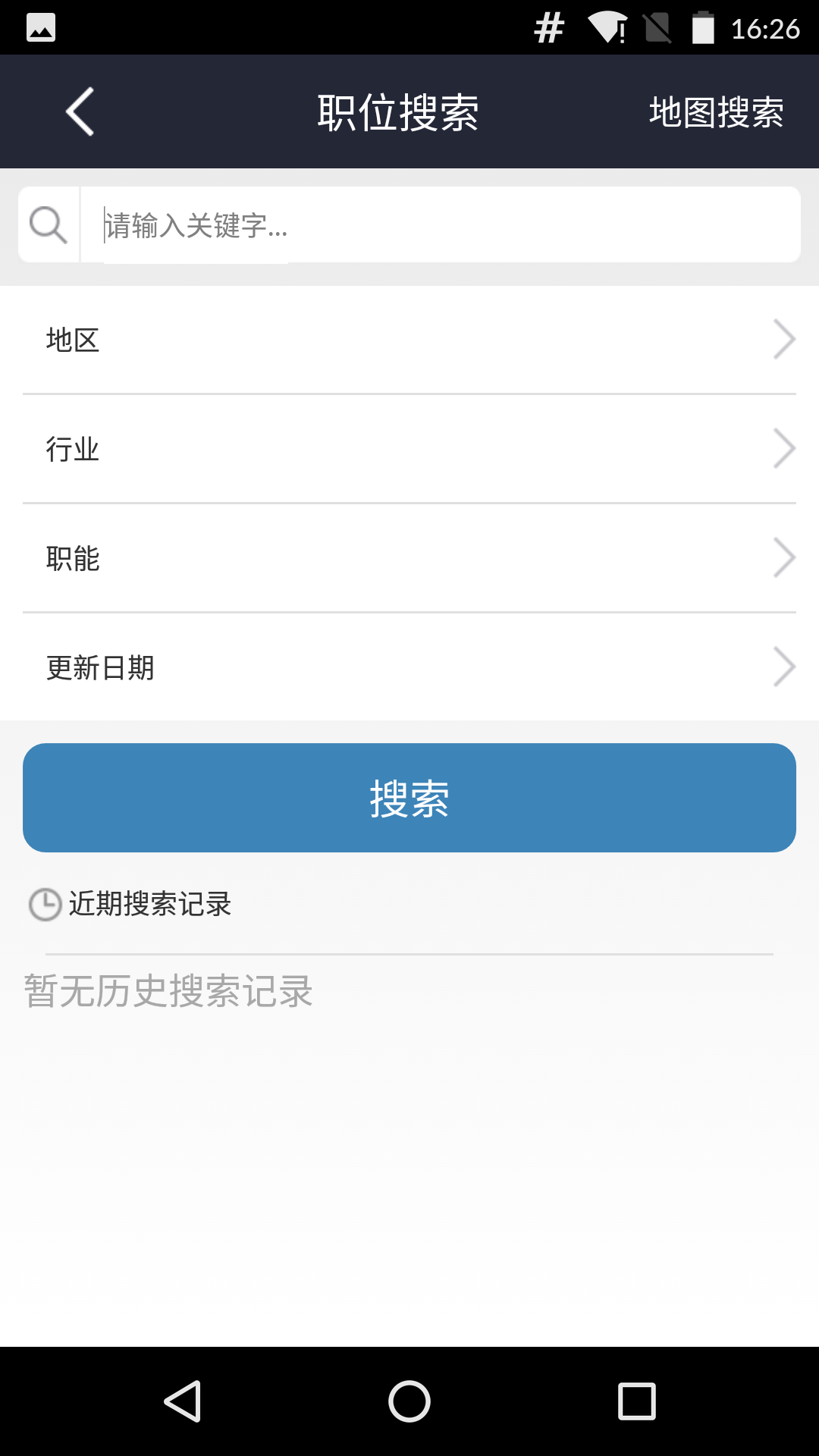
Task: Open the 职能 job function row
Action: click(409, 558)
